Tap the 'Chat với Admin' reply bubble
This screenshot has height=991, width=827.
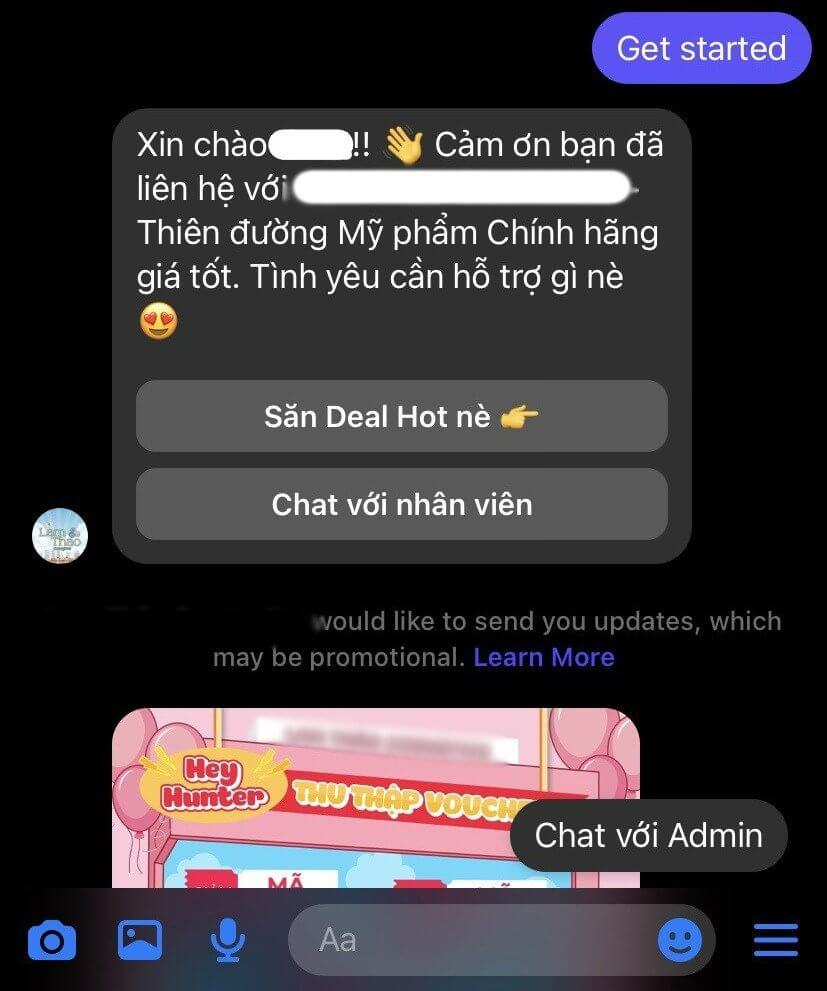[x=648, y=835]
